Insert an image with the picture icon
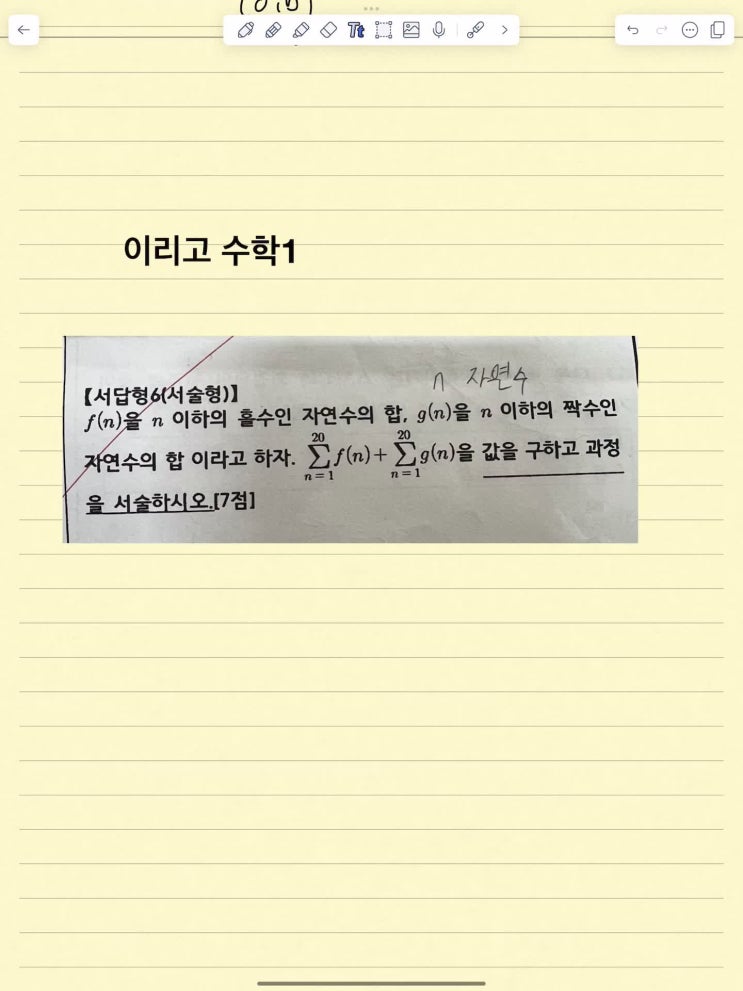The height and width of the screenshot is (991, 743). [x=411, y=30]
